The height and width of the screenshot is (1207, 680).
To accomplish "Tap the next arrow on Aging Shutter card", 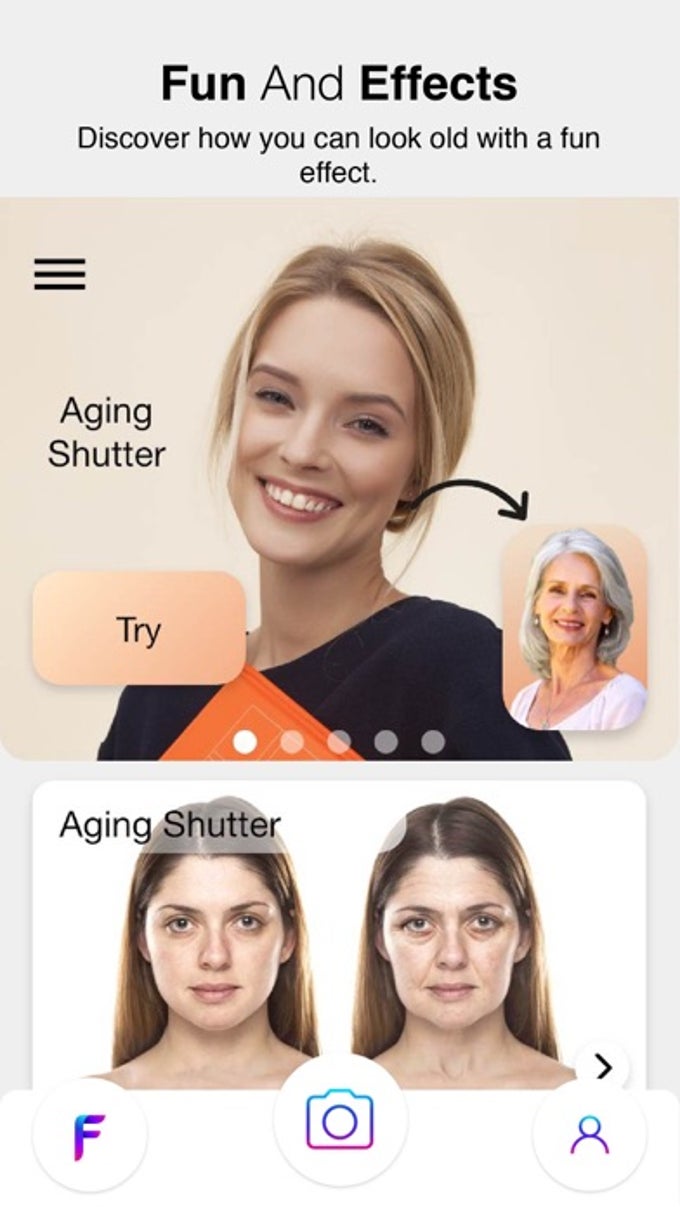I will coord(603,1067).
